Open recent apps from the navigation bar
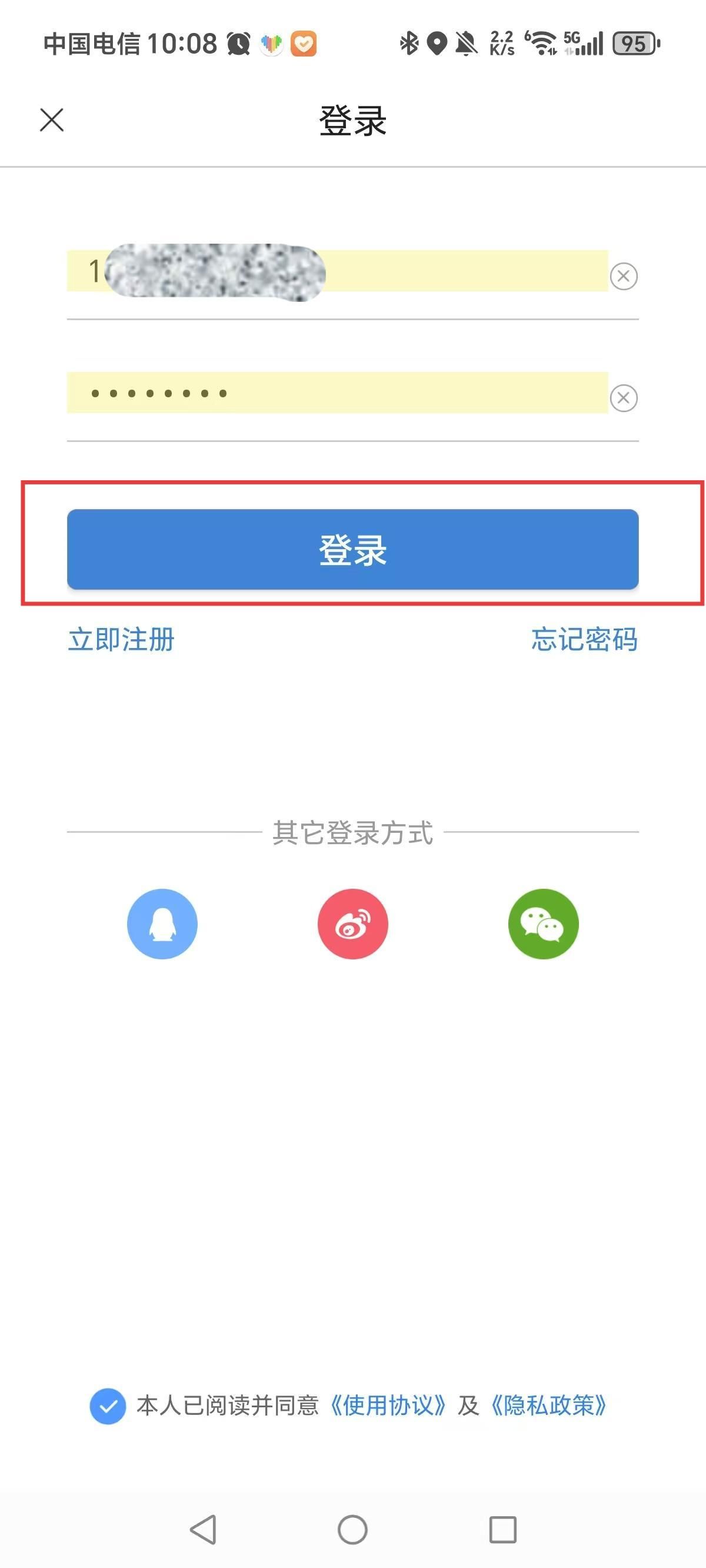 pos(502,1529)
